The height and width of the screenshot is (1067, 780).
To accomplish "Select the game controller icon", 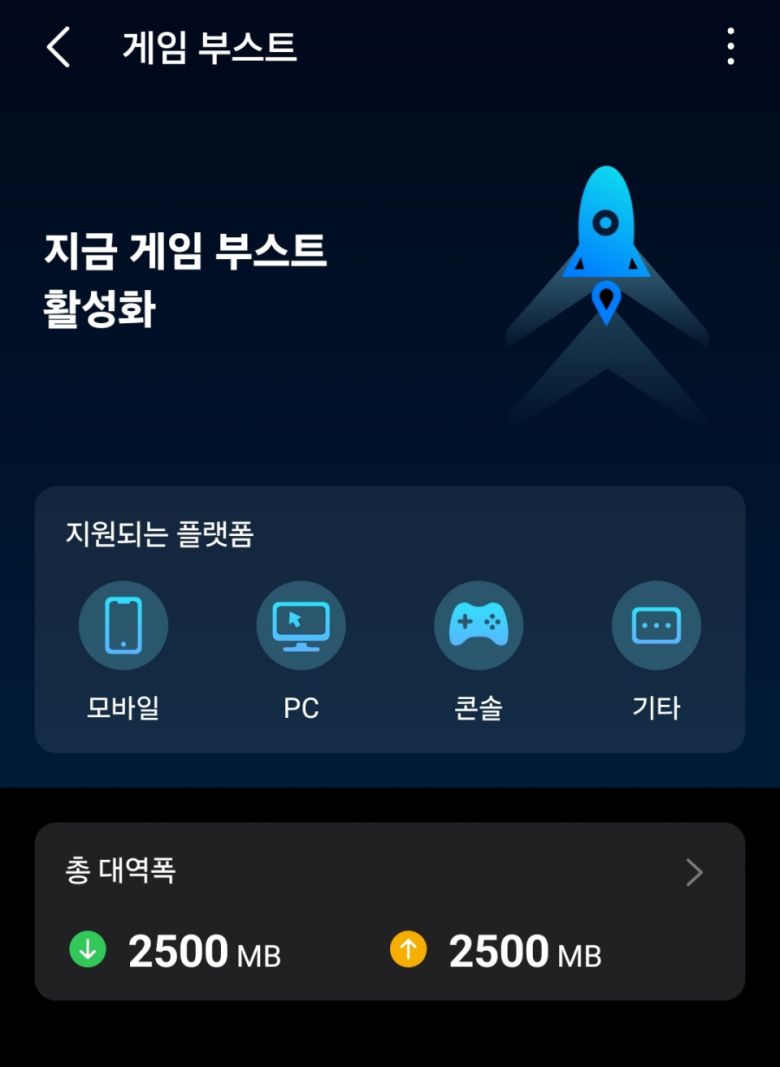I will click(479, 624).
